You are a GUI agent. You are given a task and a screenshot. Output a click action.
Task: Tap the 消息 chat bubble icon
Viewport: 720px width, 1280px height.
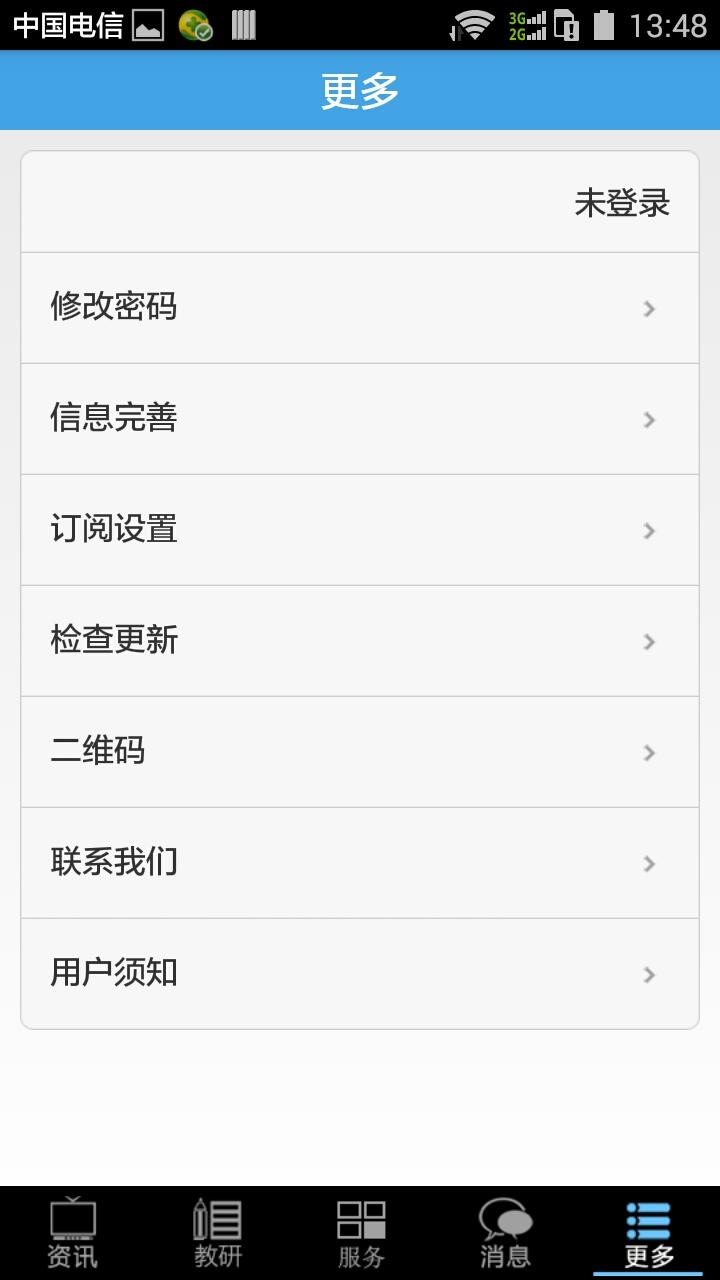point(504,1220)
